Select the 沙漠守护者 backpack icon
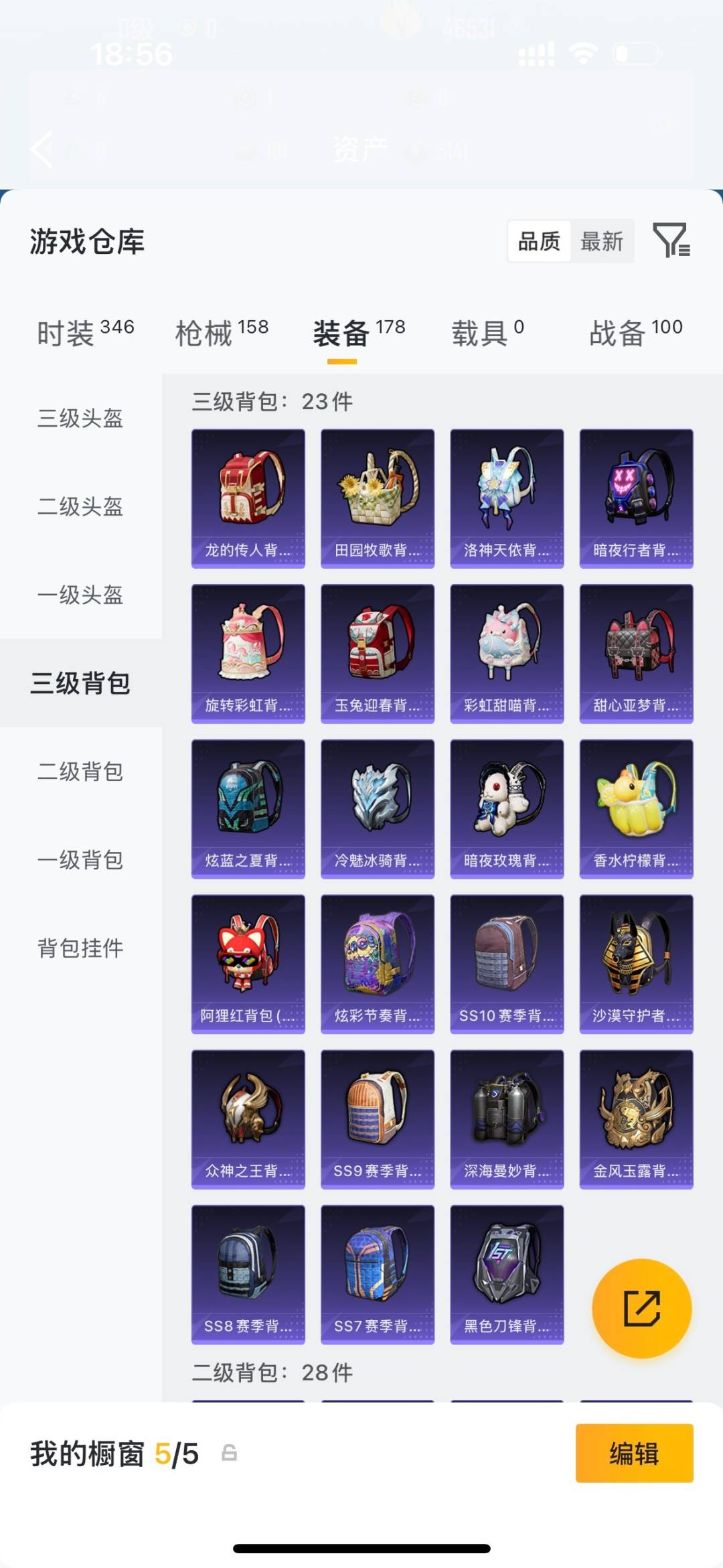Image resolution: width=723 pixels, height=1568 pixels. coord(636,965)
